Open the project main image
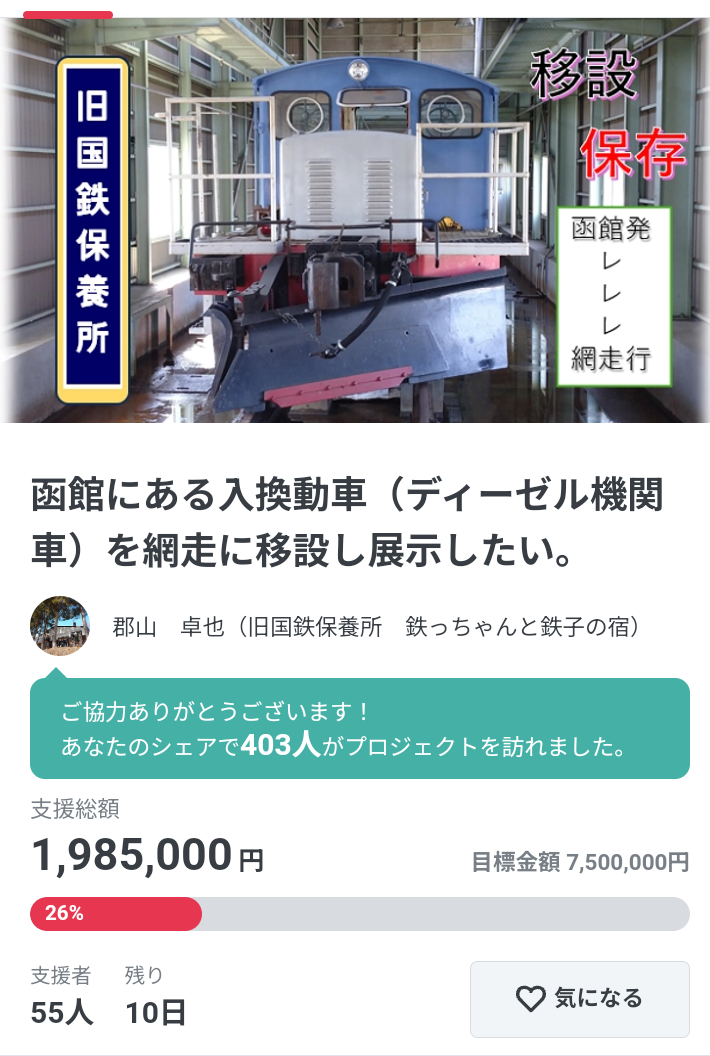This screenshot has height=1056, width=710. click(x=355, y=220)
